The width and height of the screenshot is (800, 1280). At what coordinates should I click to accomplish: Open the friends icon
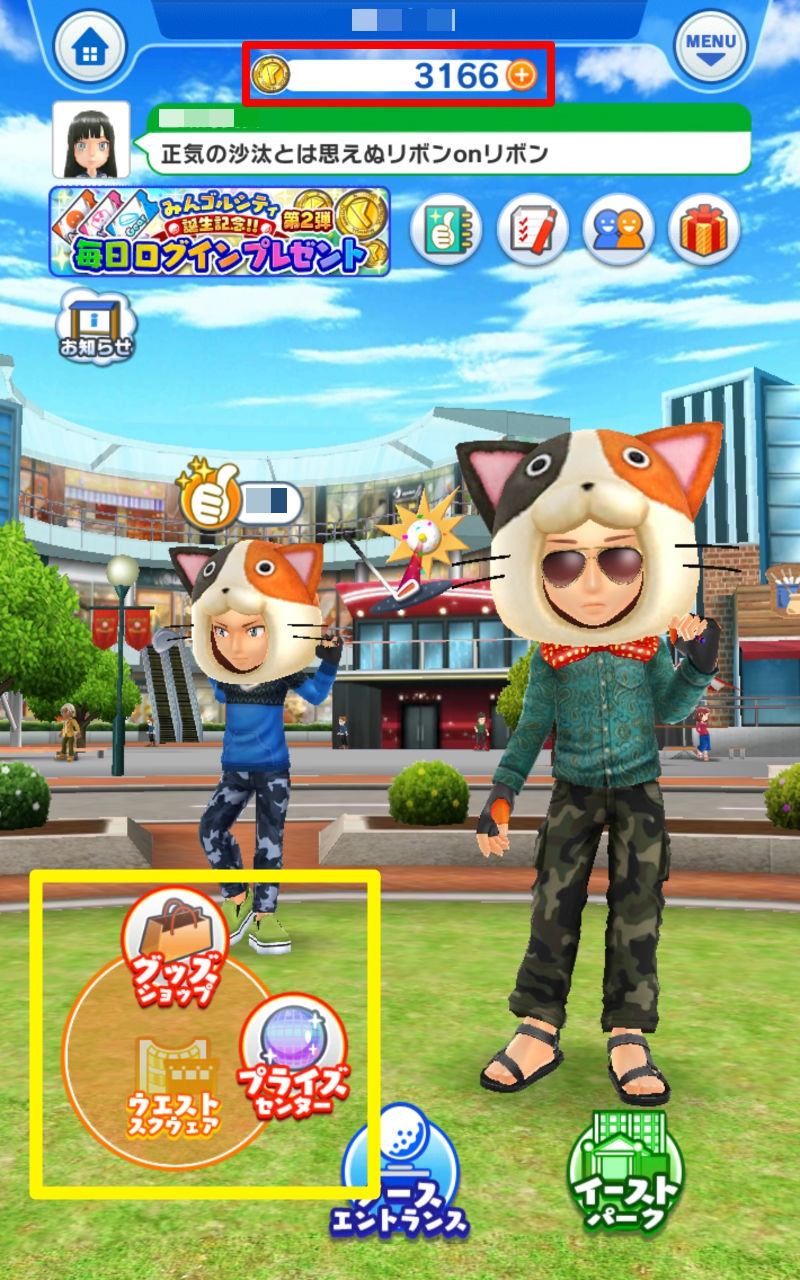(x=618, y=229)
